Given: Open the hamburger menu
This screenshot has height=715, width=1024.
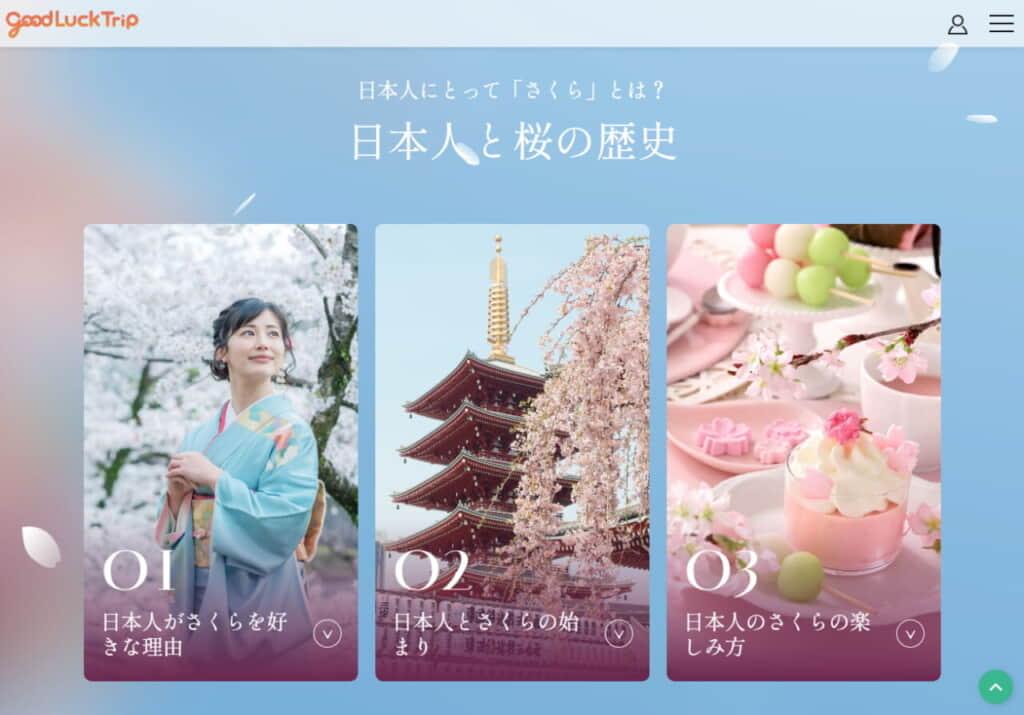Looking at the screenshot, I should click(1001, 24).
